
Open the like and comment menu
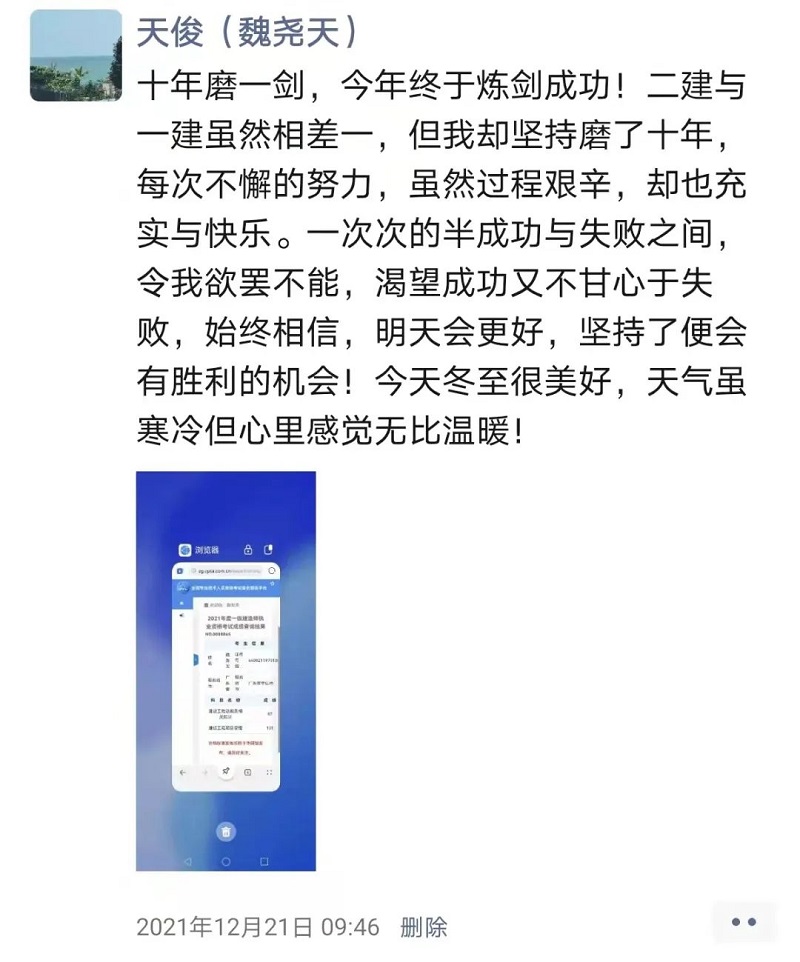point(744,922)
